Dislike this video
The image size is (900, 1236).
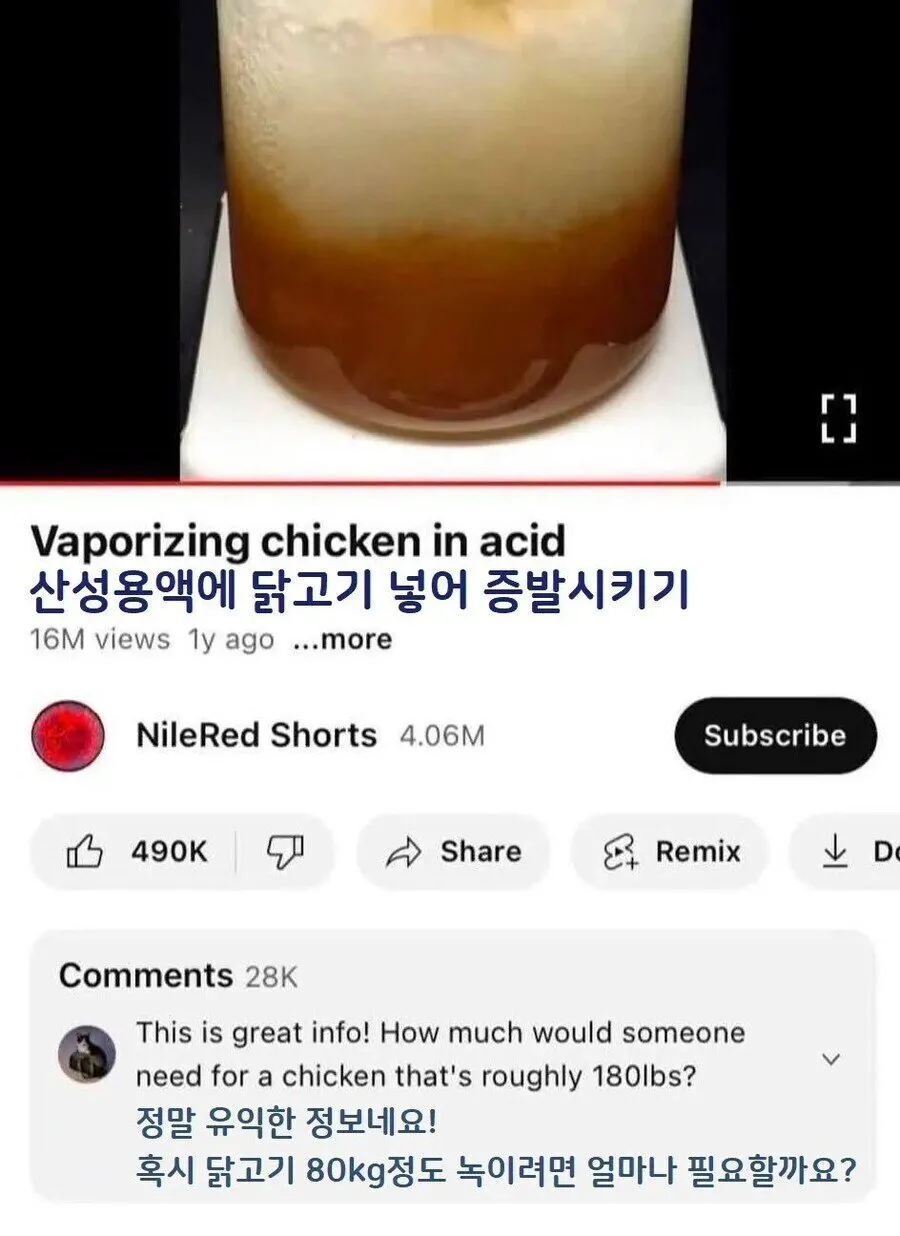[x=284, y=852]
